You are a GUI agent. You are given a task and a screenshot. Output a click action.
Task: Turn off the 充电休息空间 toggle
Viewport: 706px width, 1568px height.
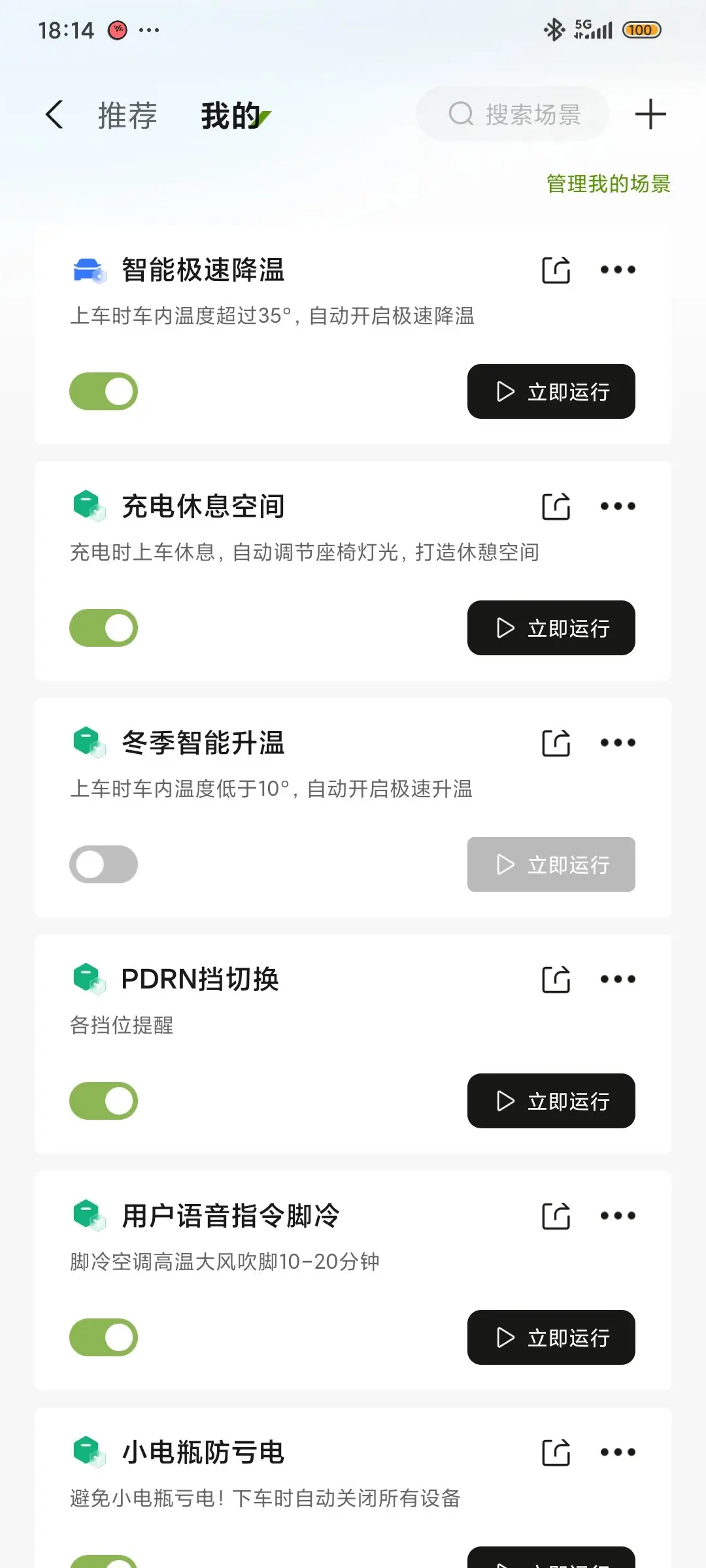103,628
